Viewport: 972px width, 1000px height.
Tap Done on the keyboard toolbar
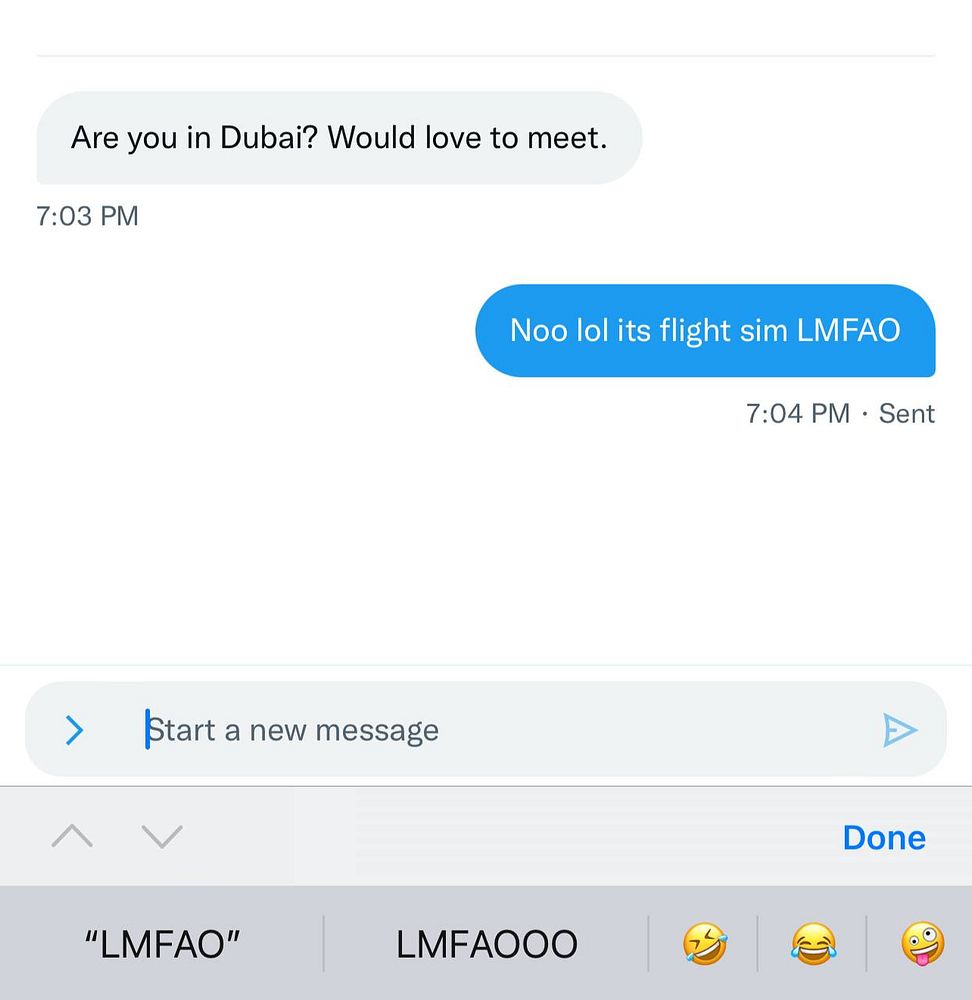[x=883, y=837]
